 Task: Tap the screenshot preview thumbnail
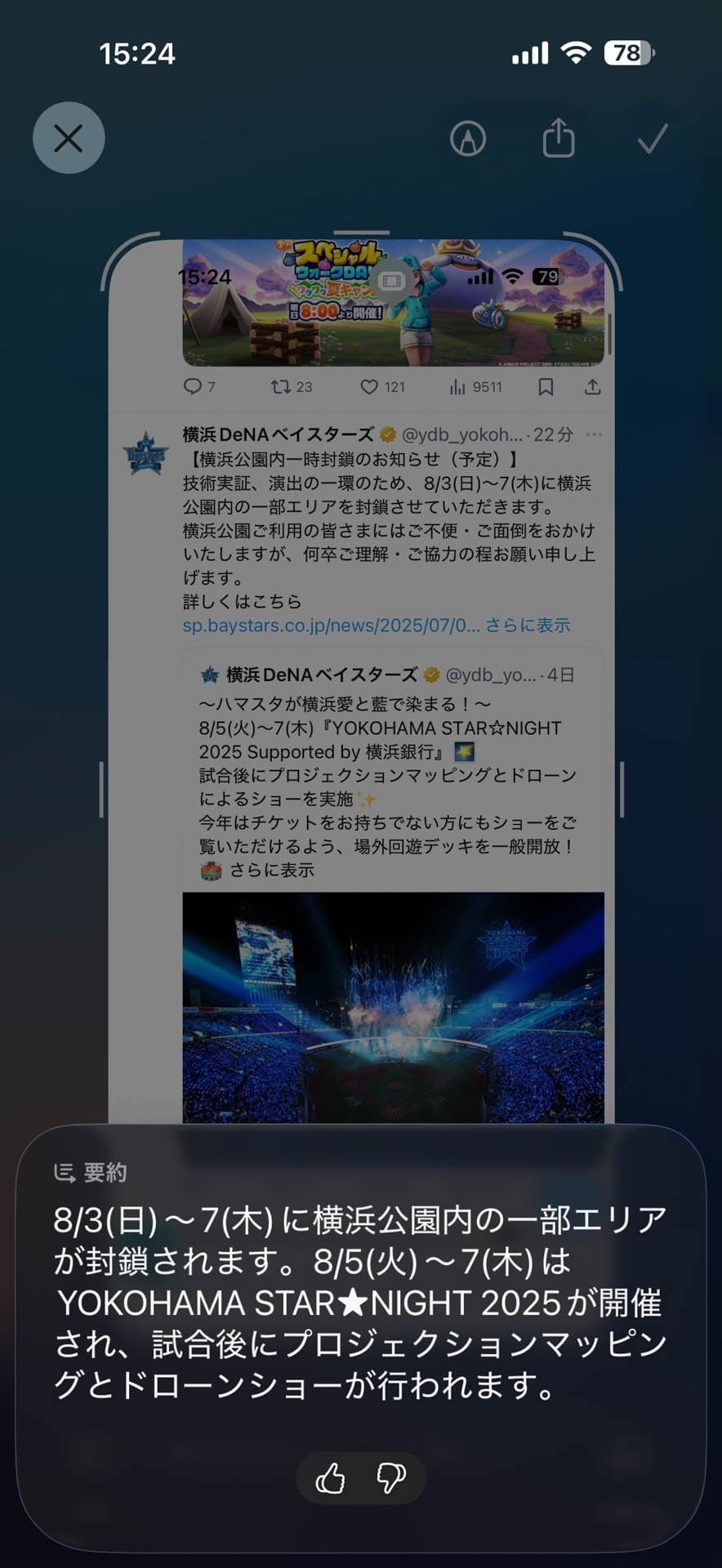click(x=361, y=678)
